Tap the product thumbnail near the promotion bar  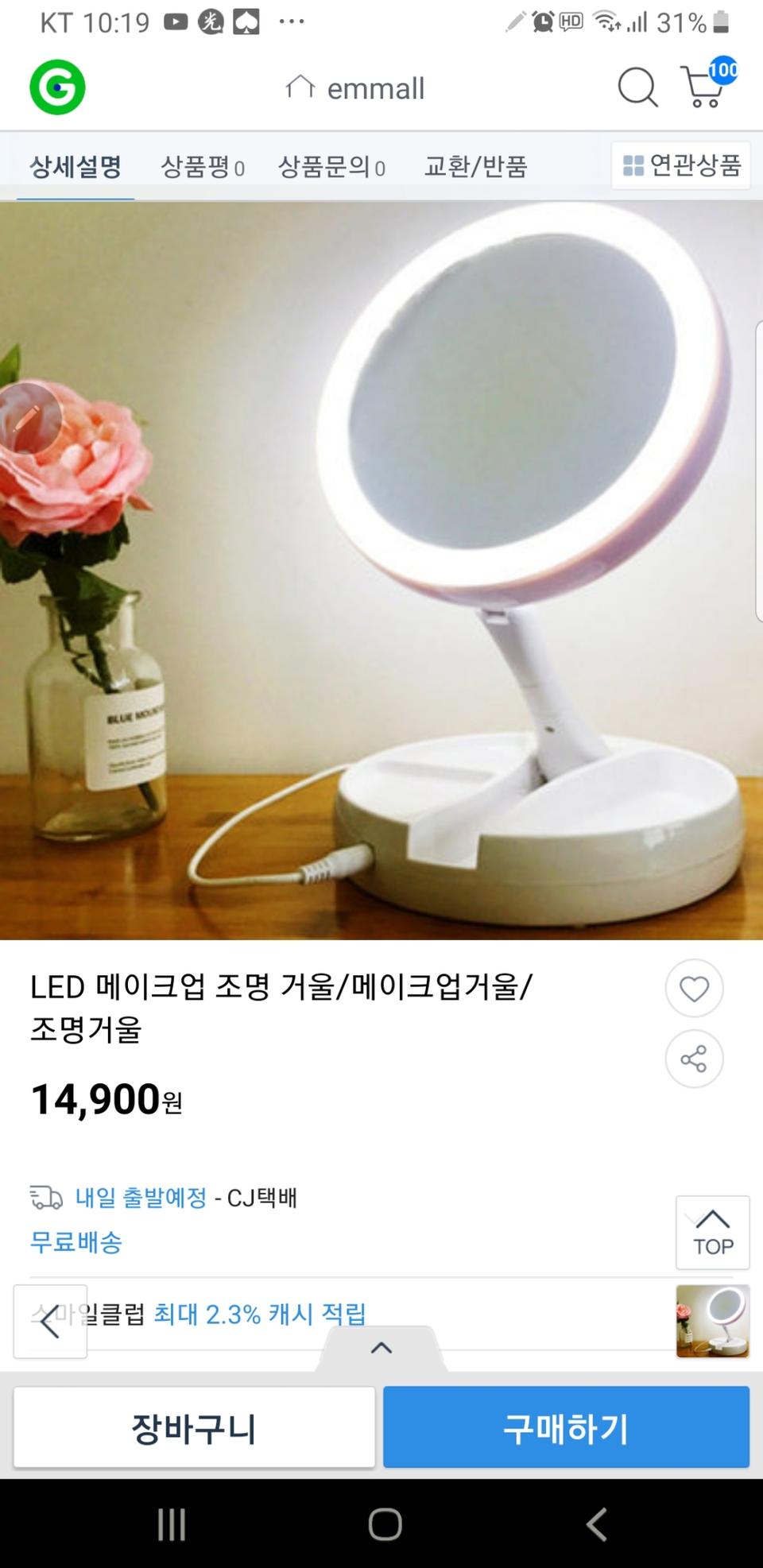click(711, 1319)
